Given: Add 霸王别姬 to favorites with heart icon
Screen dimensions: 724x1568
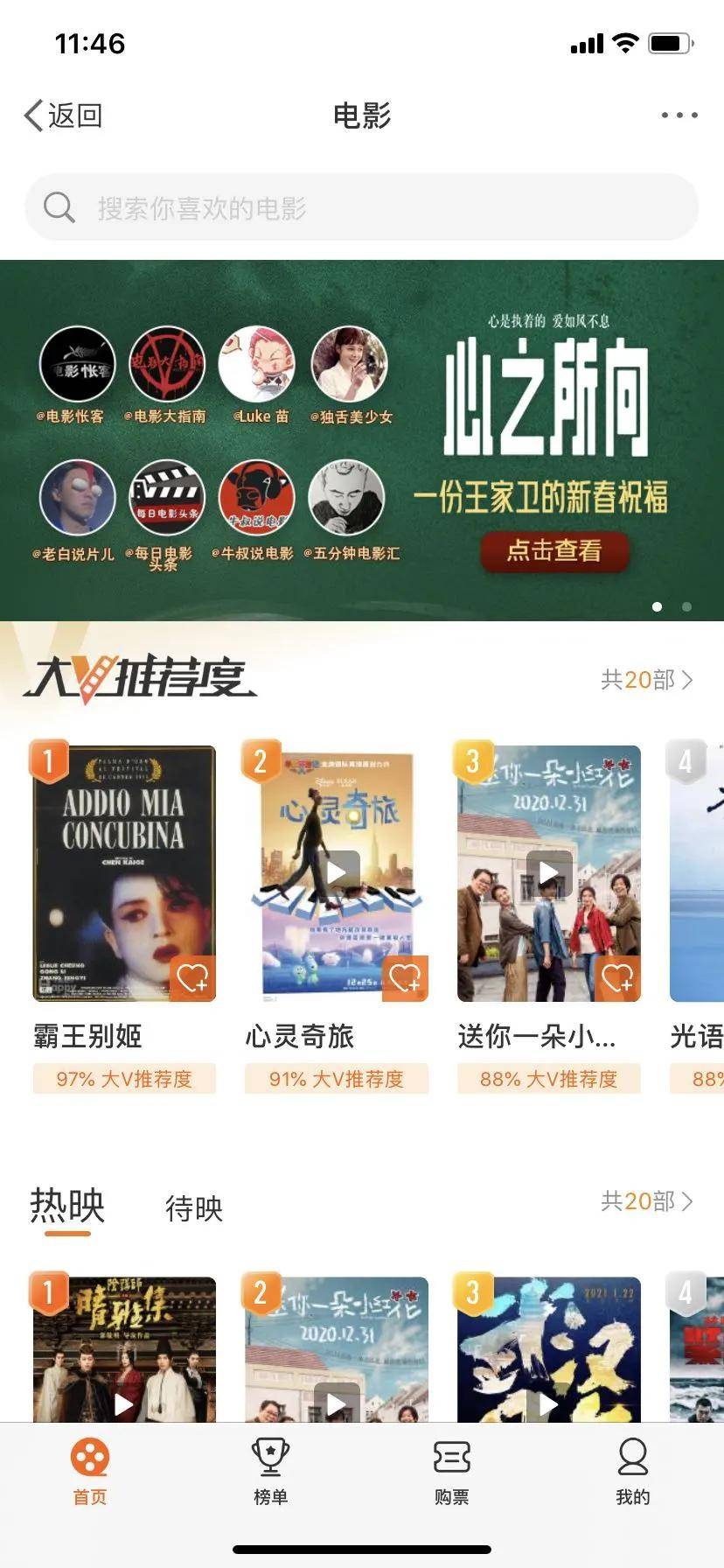Looking at the screenshot, I should click(192, 978).
